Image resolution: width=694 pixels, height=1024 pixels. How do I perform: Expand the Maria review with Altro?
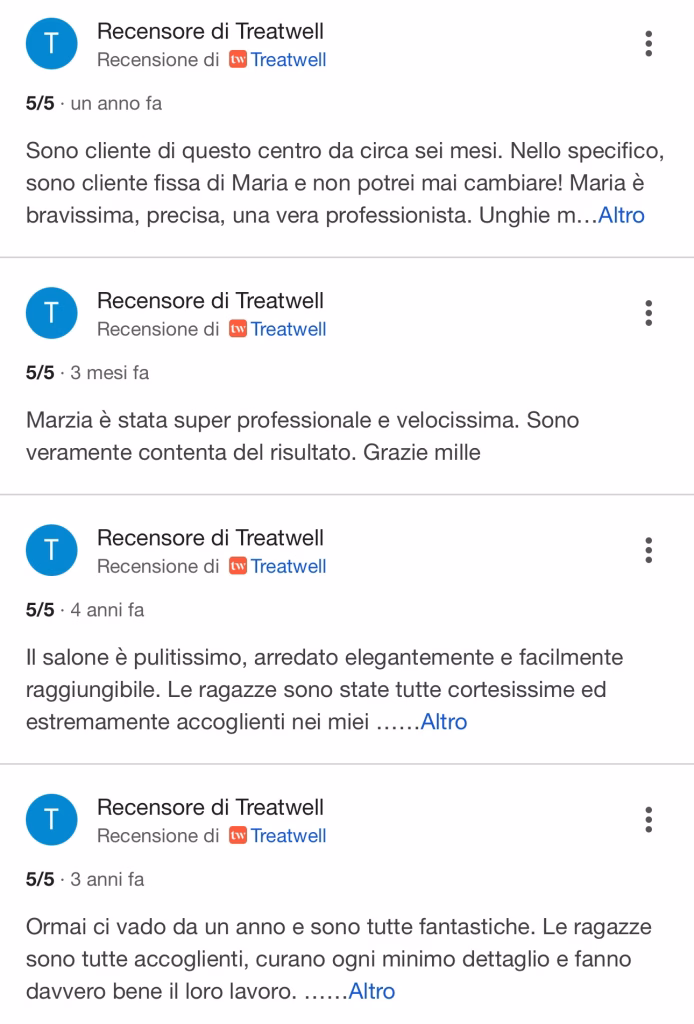coord(621,215)
